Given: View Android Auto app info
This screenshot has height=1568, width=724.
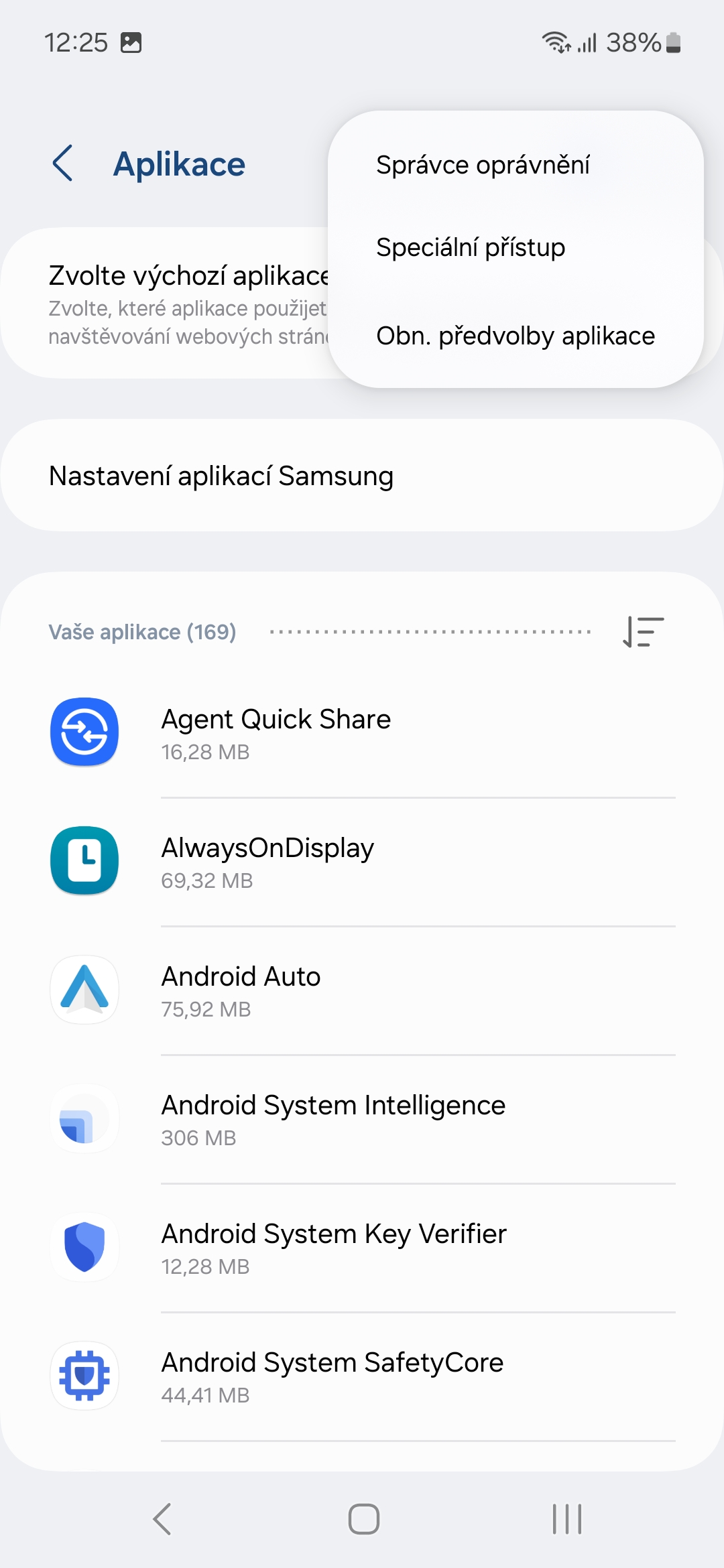Looking at the screenshot, I should click(362, 990).
